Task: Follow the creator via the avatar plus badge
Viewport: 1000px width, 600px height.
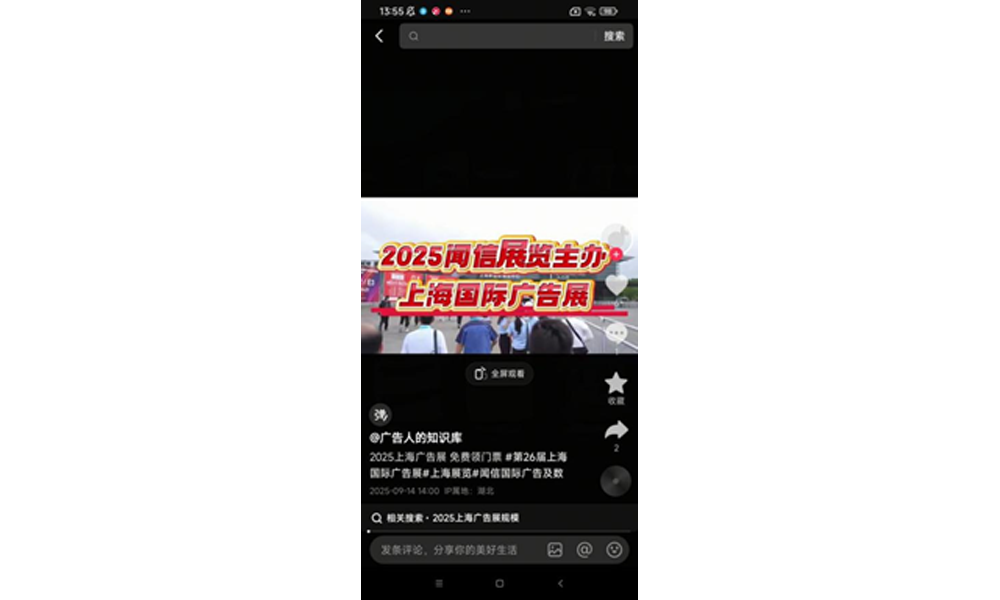Action: point(617,255)
